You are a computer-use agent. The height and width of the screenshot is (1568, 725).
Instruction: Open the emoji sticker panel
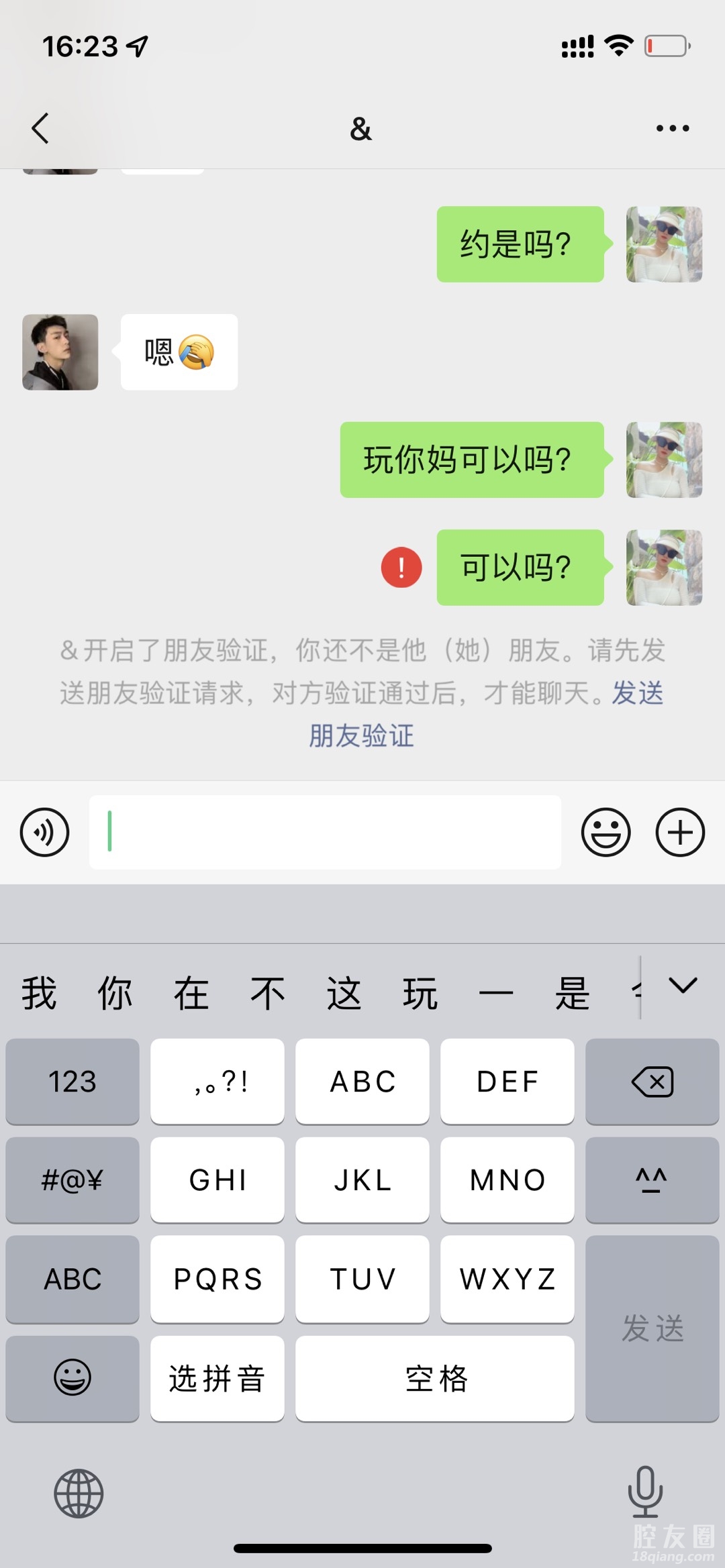pos(606,833)
